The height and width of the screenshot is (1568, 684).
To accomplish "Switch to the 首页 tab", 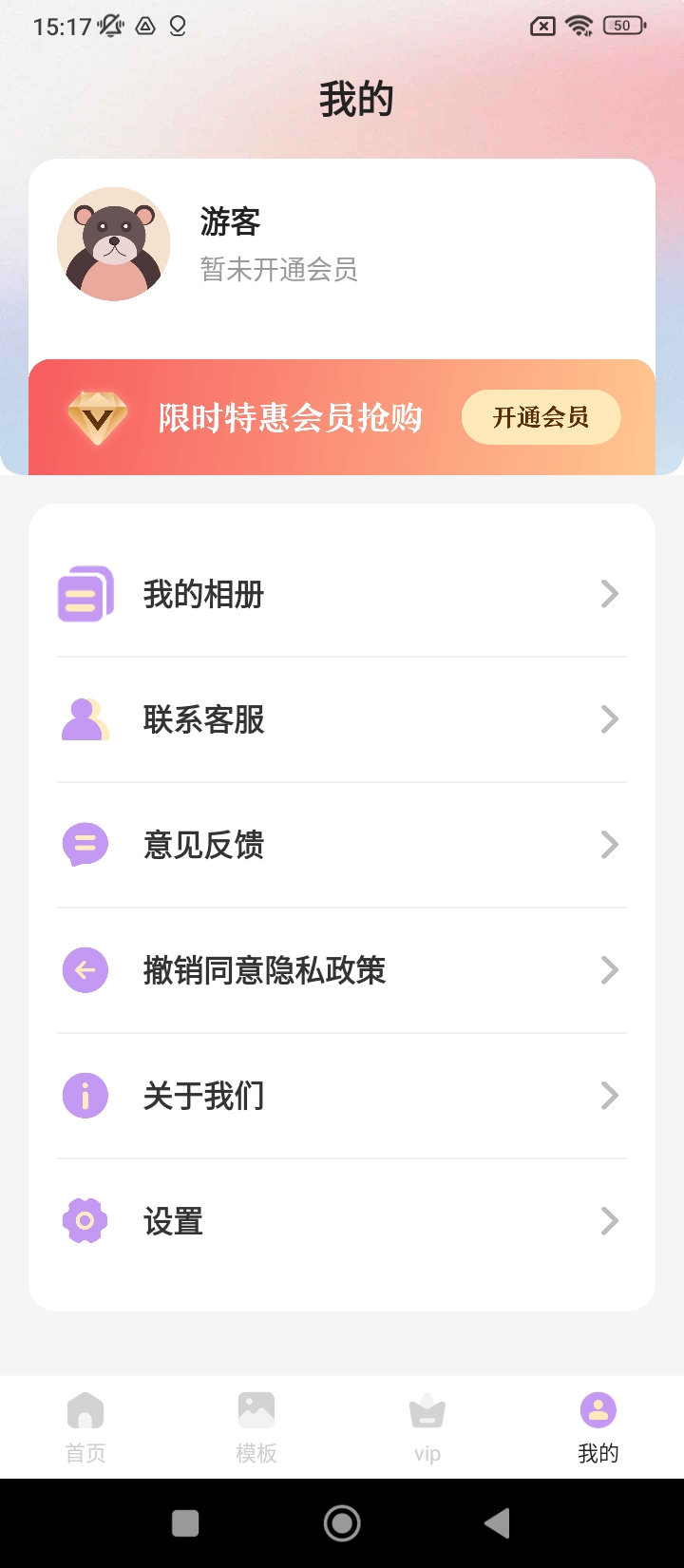I will tap(85, 1426).
